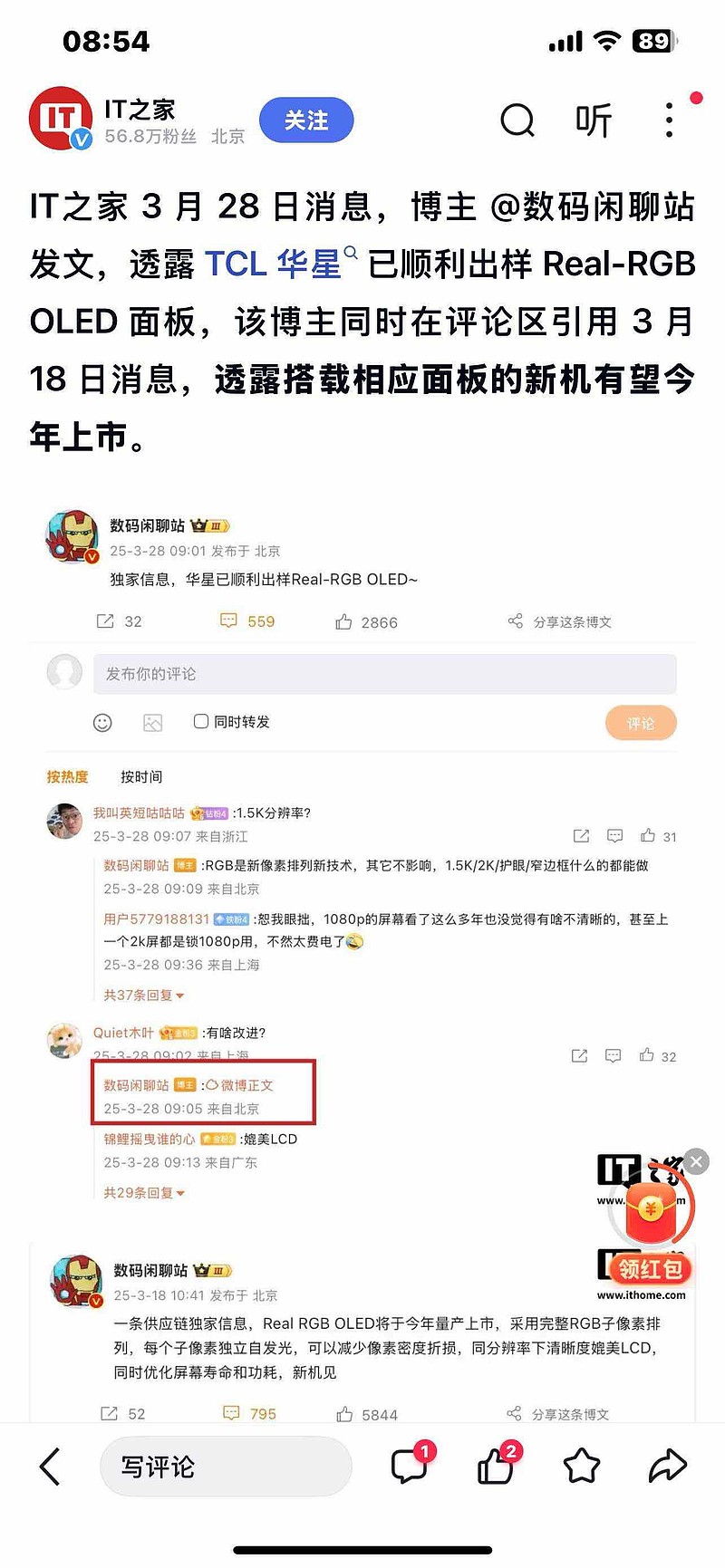Tap the 写评论 comment field
725x1568 pixels.
pyautogui.click(x=225, y=1467)
